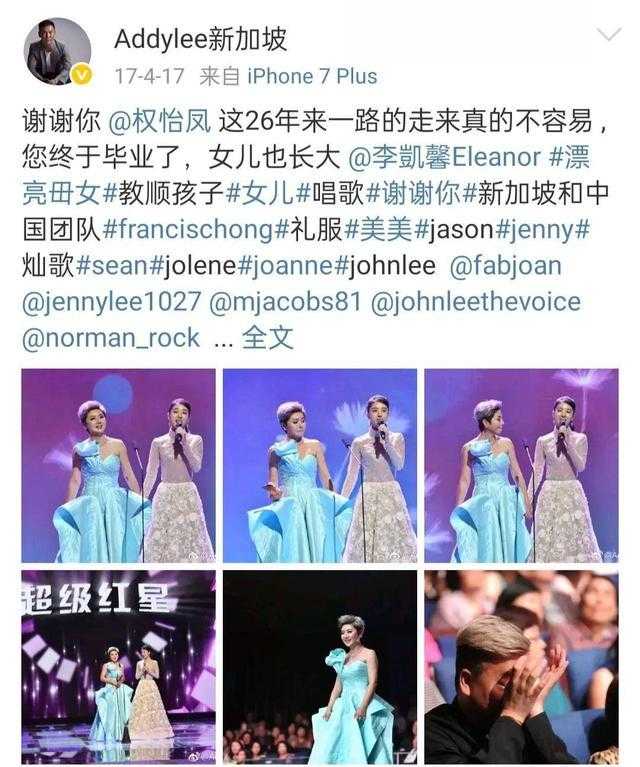Open the post options chevron
This screenshot has height=767, width=640.
pos(608,37)
